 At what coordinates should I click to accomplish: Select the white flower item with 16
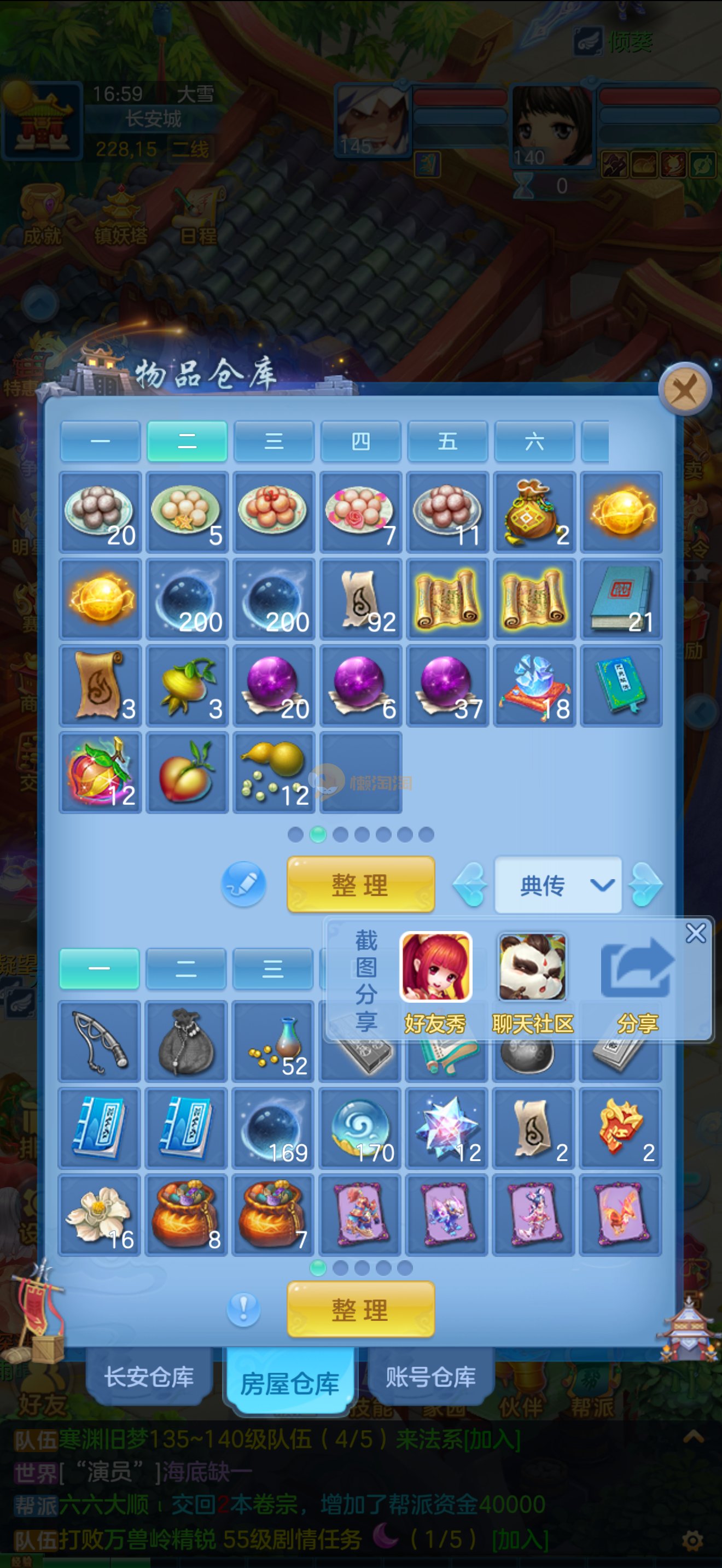point(99,1215)
